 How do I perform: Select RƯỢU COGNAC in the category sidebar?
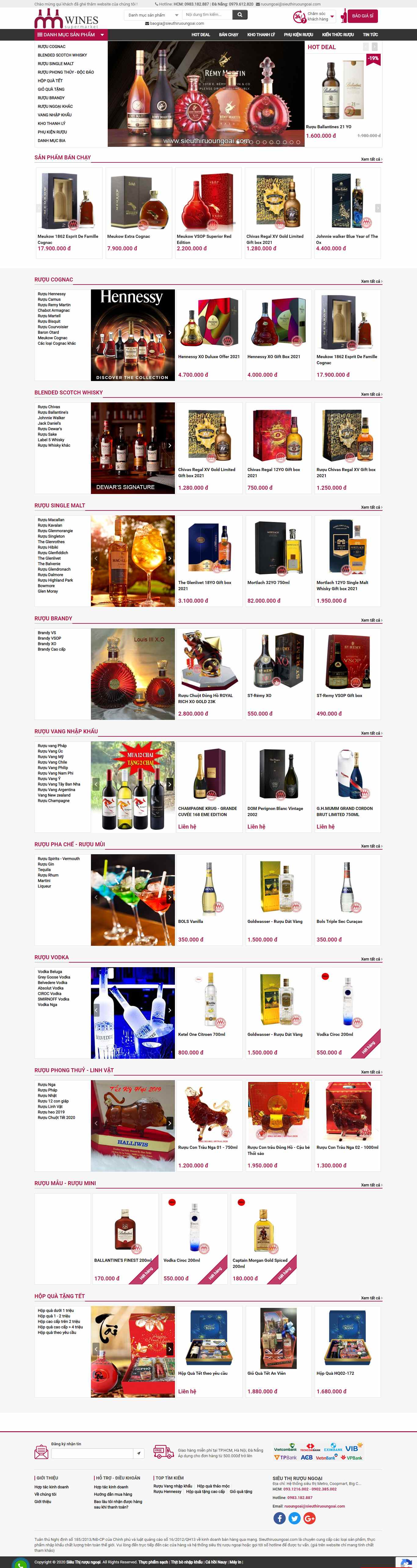pos(52,46)
